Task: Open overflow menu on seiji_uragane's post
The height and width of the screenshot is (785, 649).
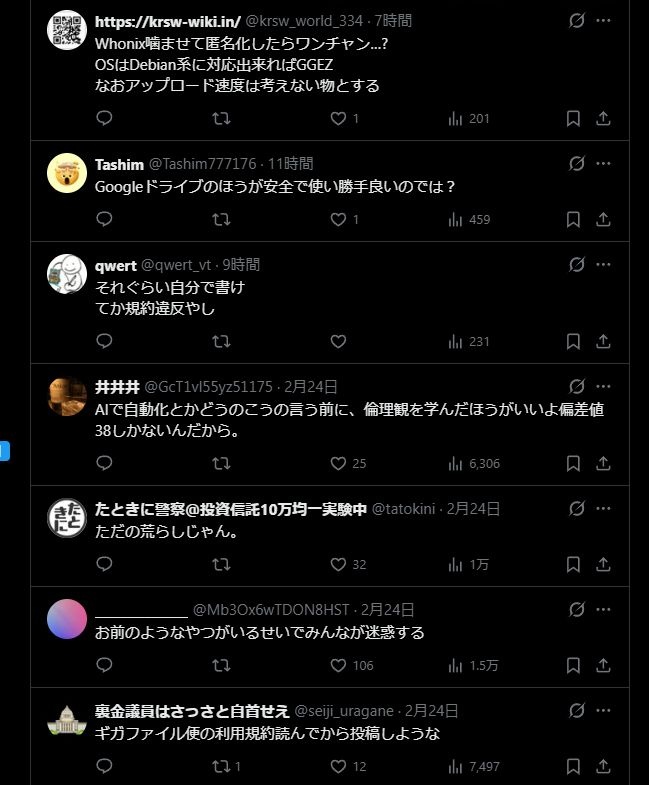Action: 603,711
